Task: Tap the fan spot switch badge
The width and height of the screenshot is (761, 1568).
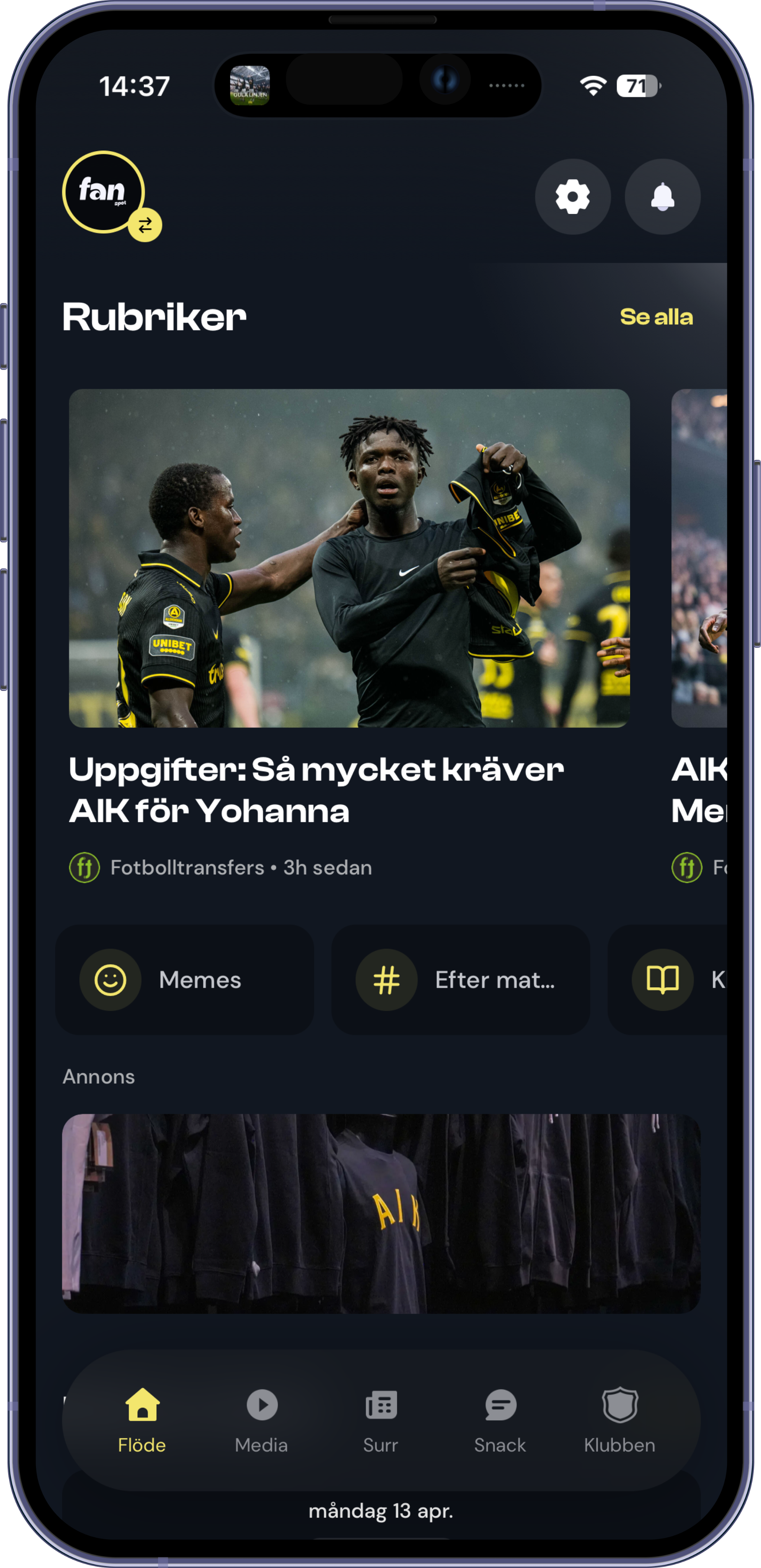Action: (x=145, y=226)
